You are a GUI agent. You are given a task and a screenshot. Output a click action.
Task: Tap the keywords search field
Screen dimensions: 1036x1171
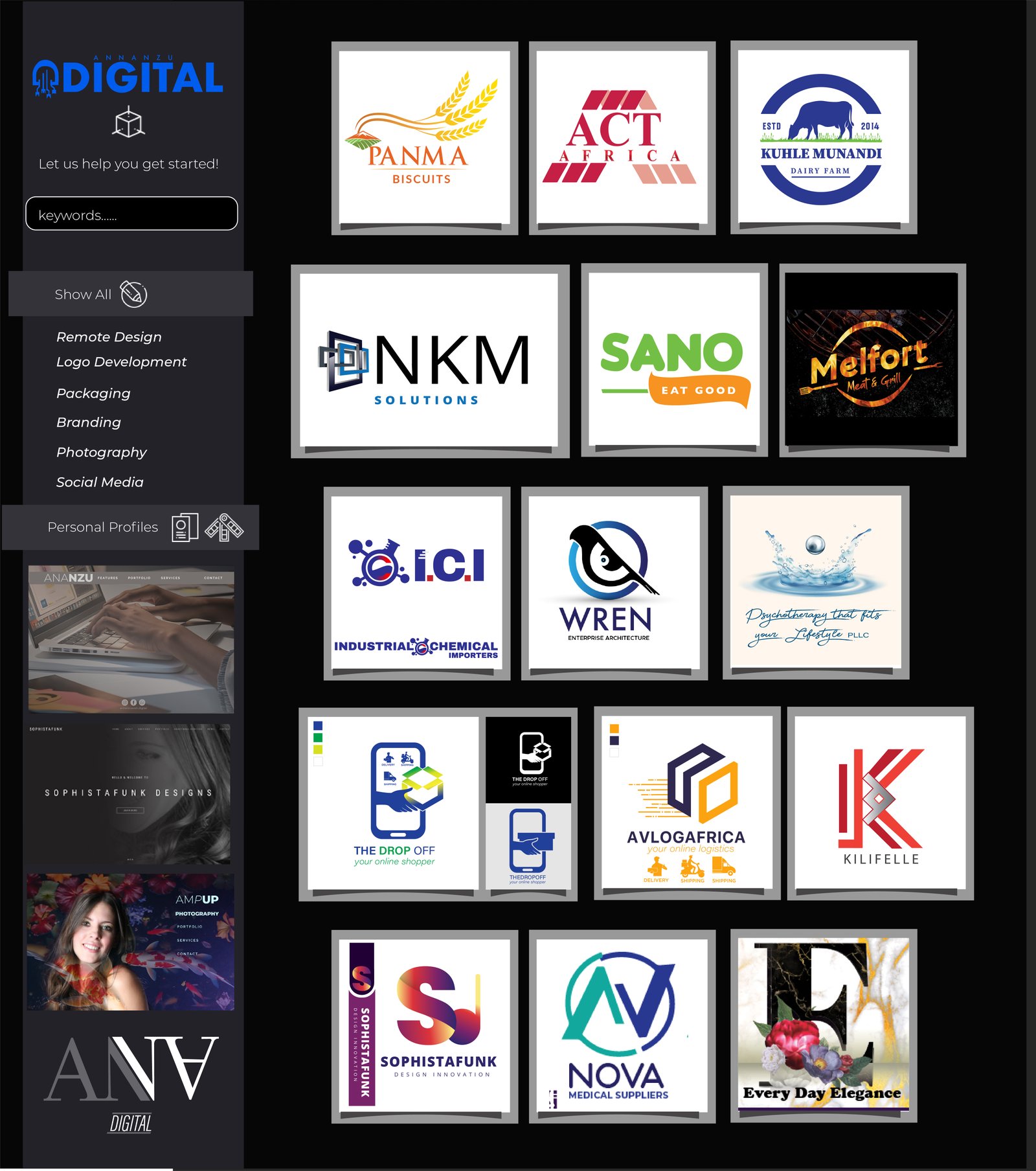pos(131,214)
